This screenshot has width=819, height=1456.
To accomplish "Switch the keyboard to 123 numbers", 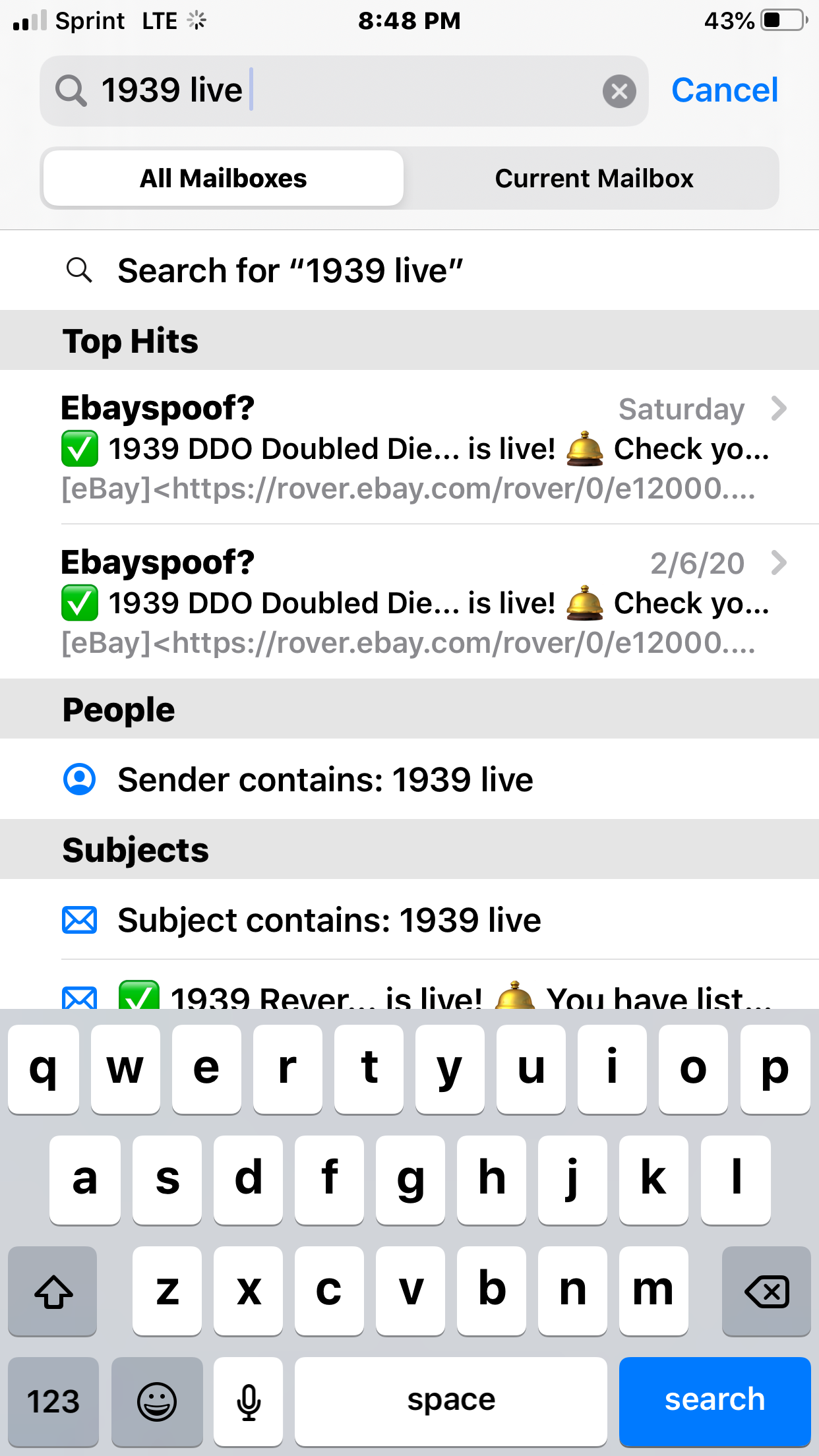I will point(53,1401).
